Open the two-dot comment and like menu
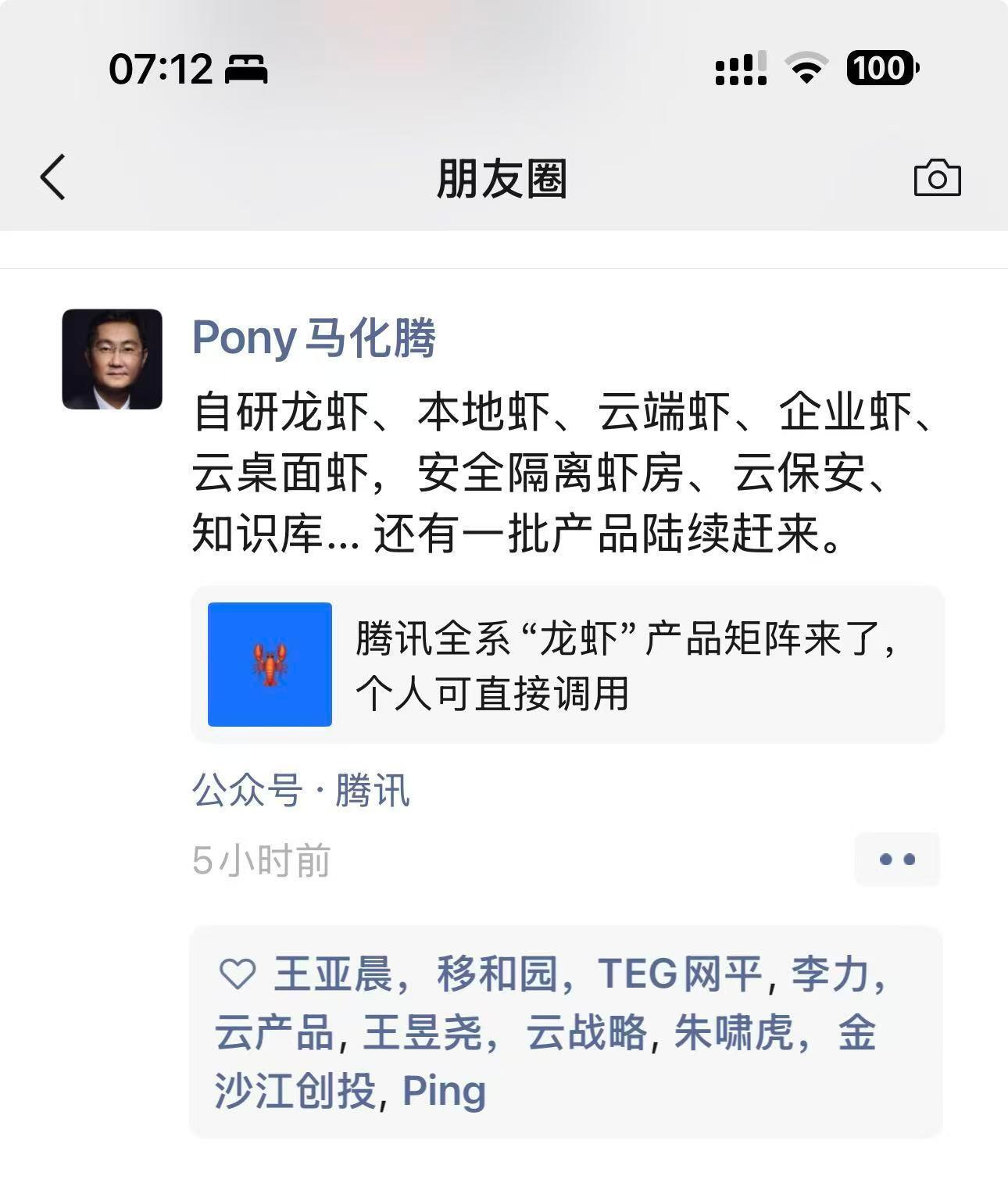Viewport: 1008px width, 1183px height. click(896, 859)
